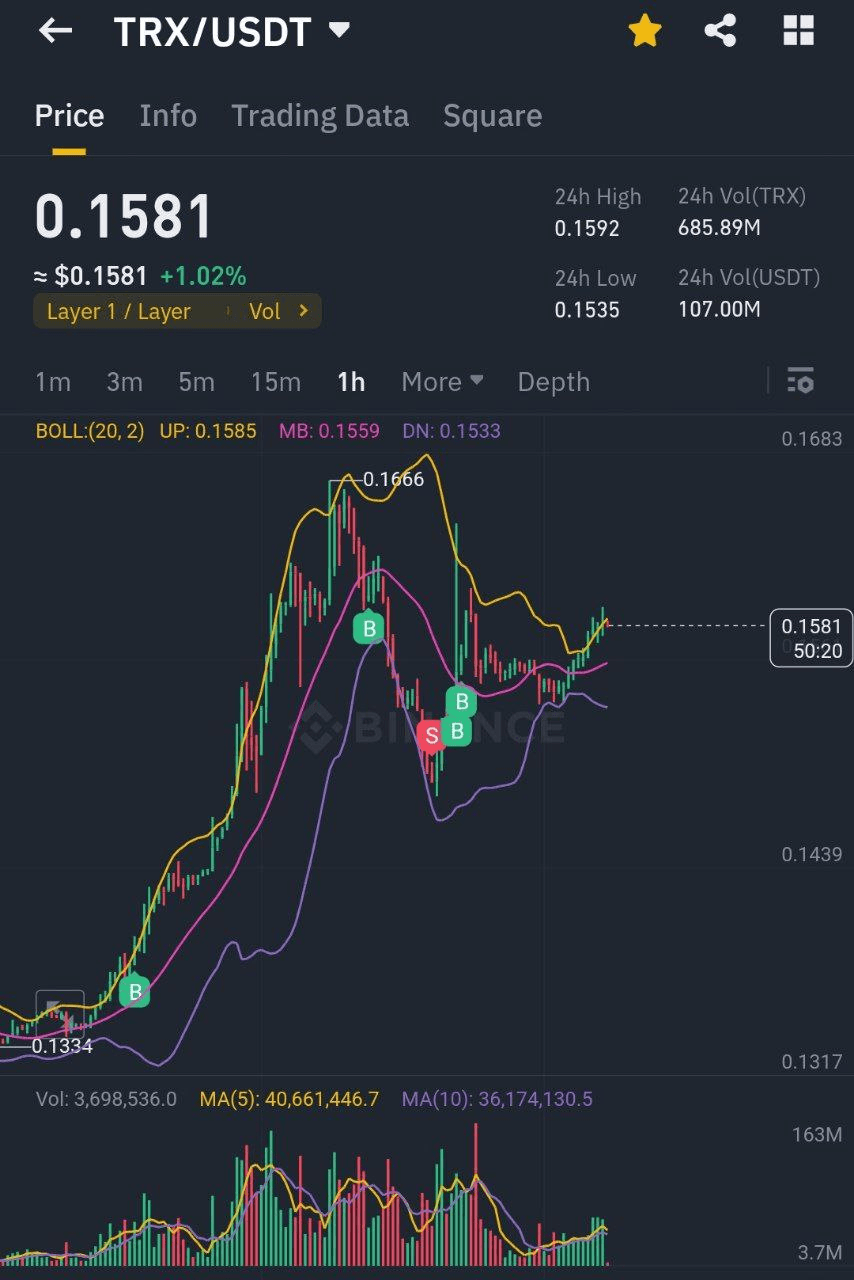Remove TRX/USDT from favorites star
The image size is (854, 1280).
(x=645, y=31)
